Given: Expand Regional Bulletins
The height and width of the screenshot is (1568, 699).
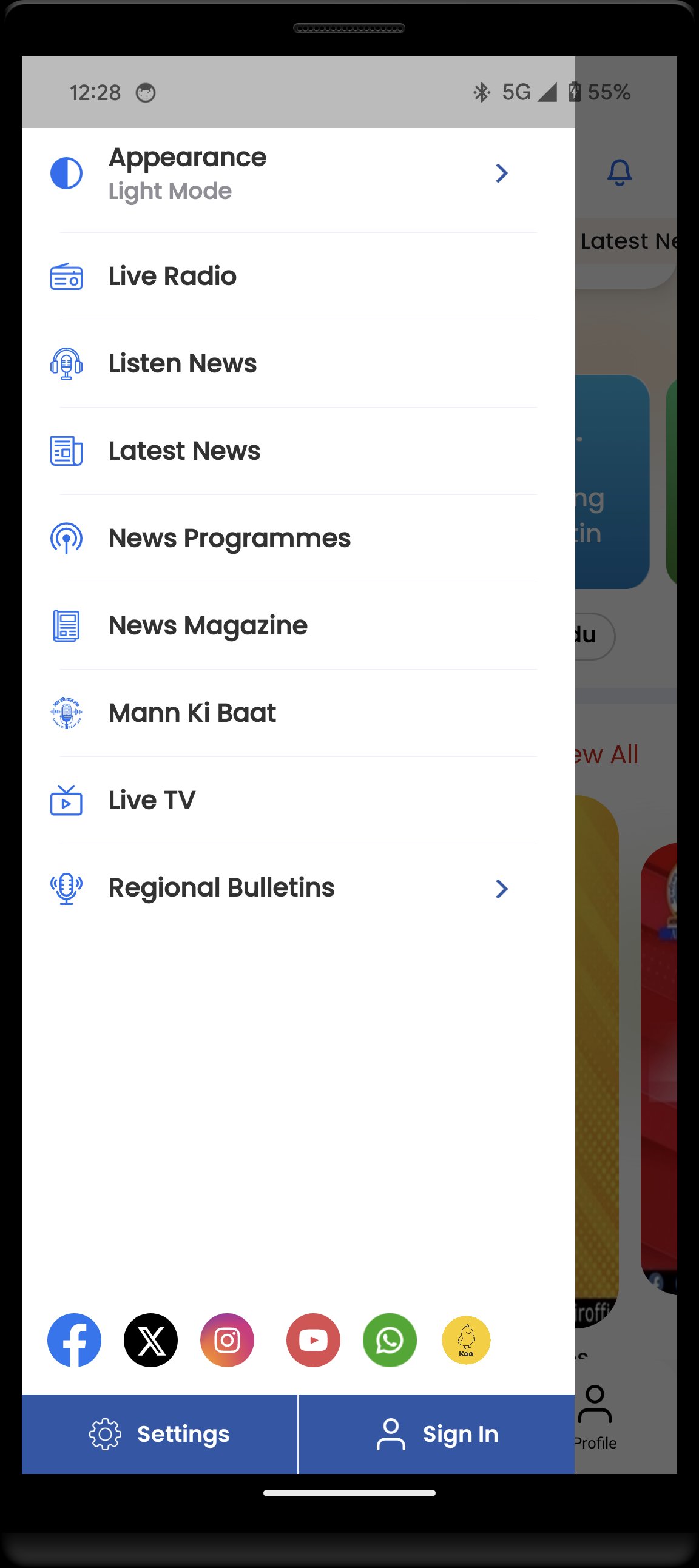Looking at the screenshot, I should click(x=280, y=888).
